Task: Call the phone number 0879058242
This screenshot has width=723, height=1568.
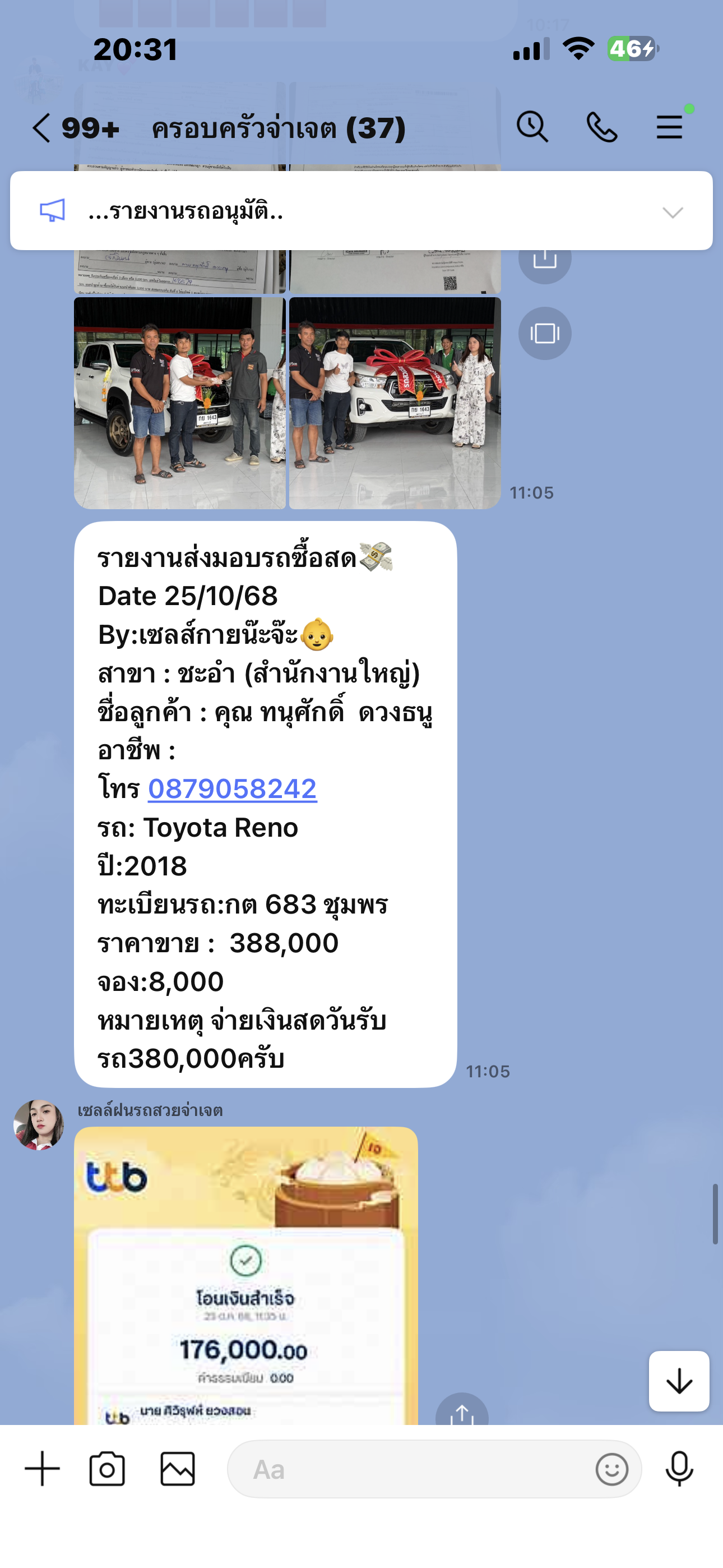Action: [x=233, y=789]
